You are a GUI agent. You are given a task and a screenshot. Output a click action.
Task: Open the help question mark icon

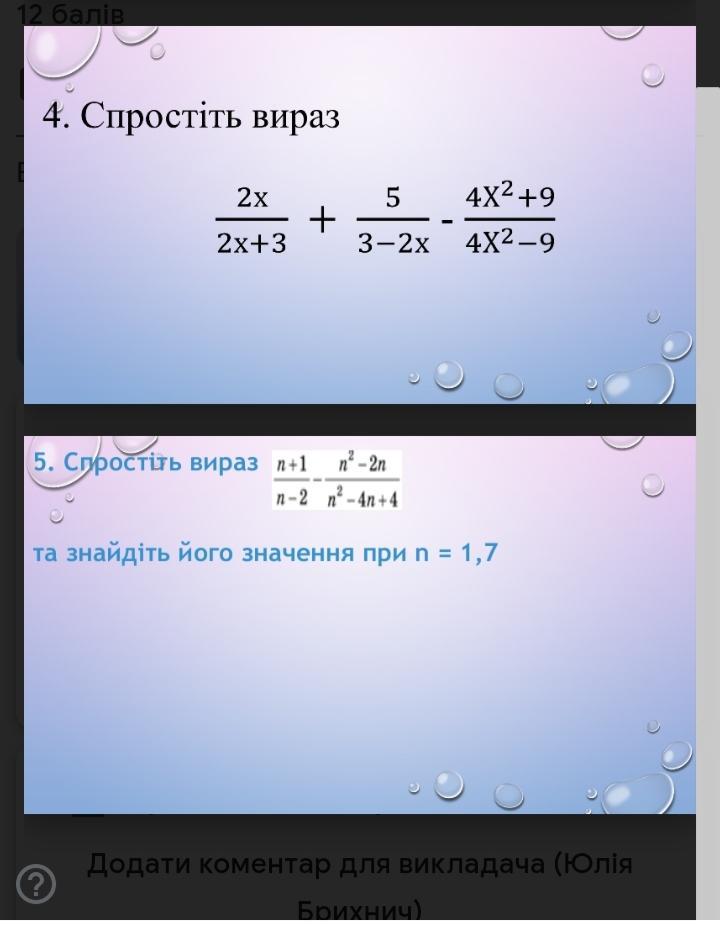pyautogui.click(x=37, y=884)
